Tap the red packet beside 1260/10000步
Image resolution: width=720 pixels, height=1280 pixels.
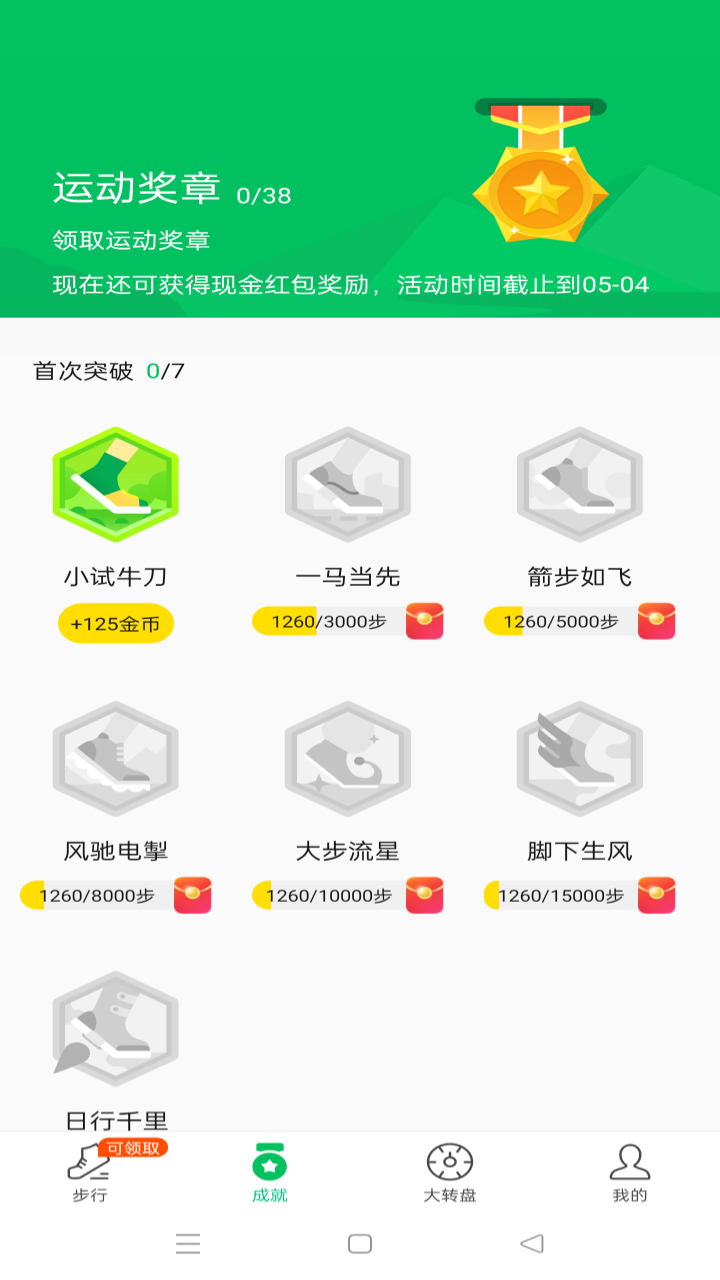click(424, 895)
